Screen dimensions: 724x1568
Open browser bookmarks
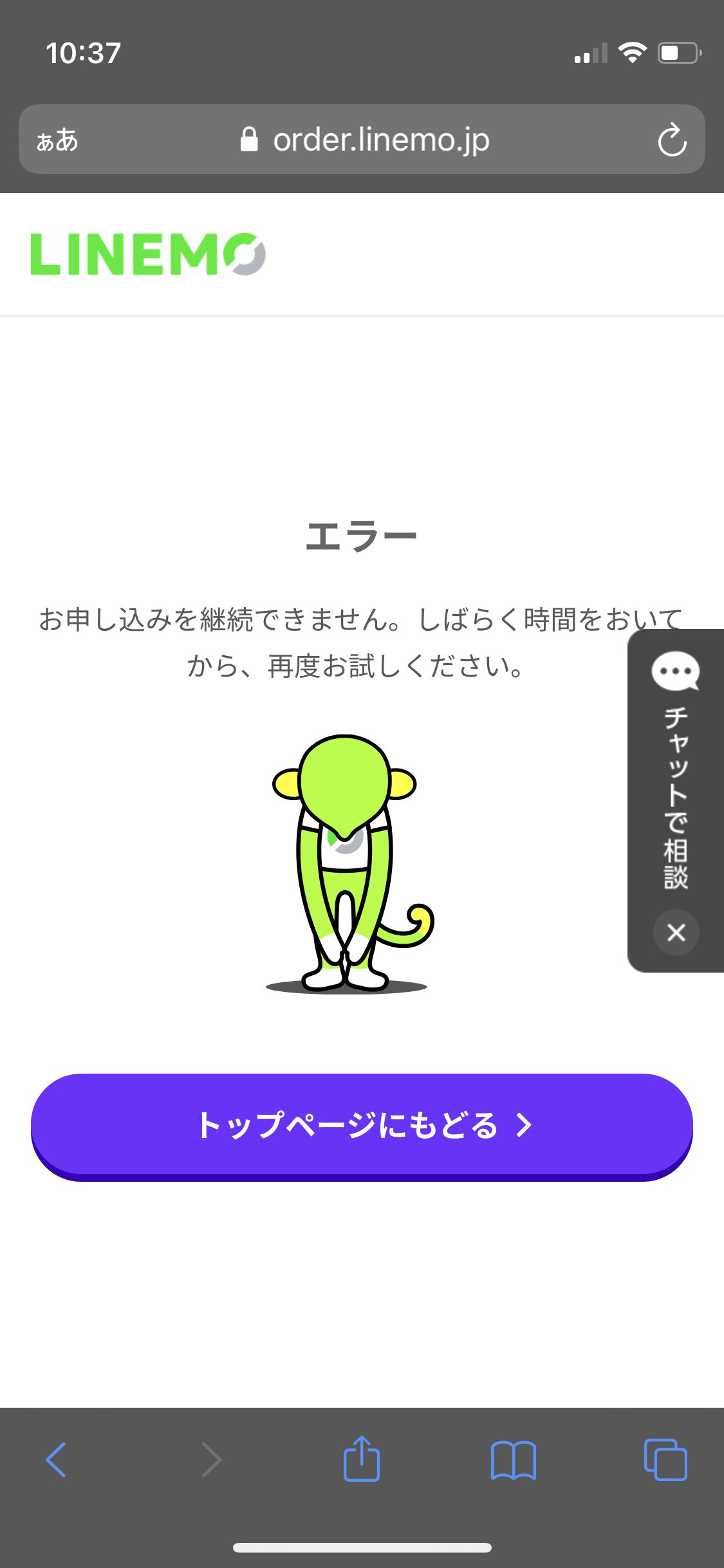coord(513,1459)
